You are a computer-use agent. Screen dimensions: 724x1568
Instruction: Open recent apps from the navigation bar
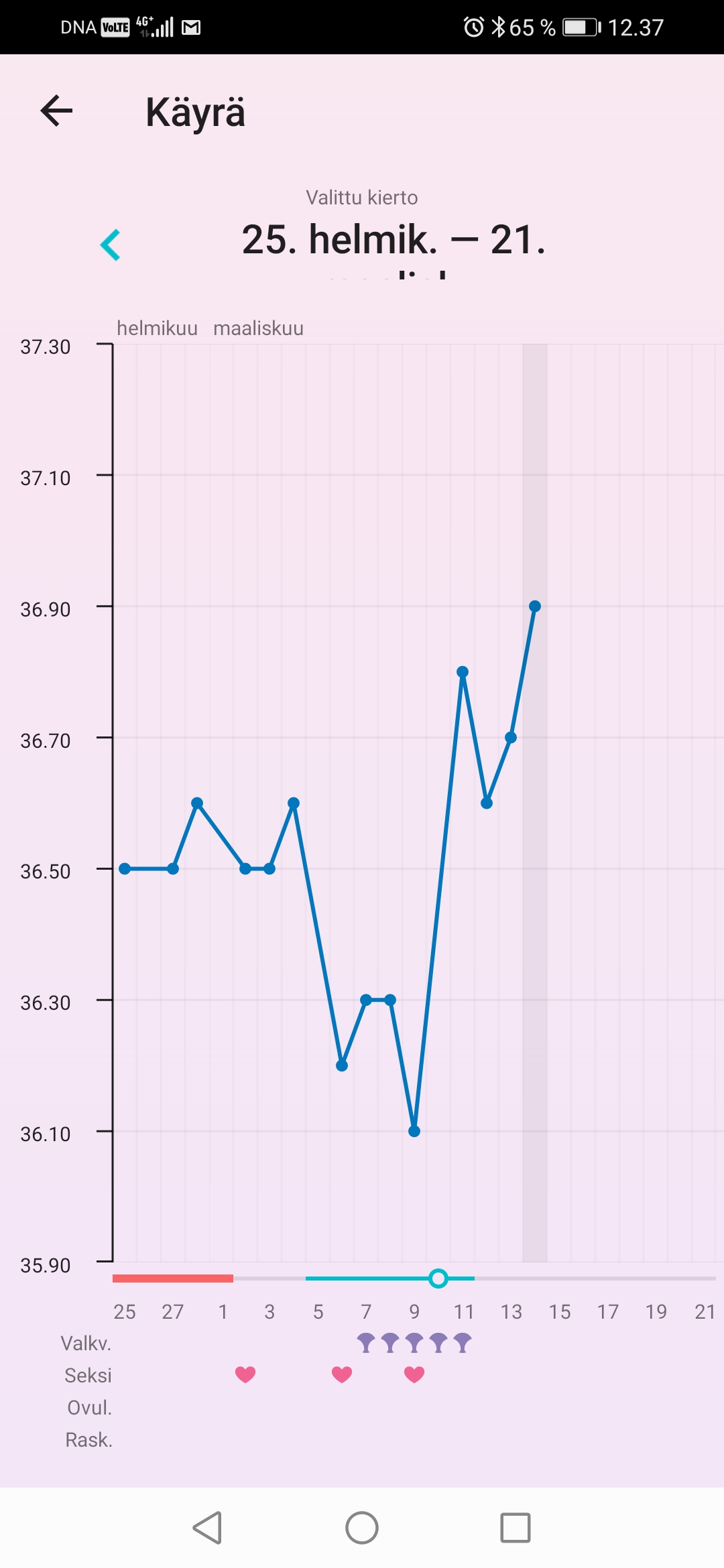click(x=515, y=1528)
